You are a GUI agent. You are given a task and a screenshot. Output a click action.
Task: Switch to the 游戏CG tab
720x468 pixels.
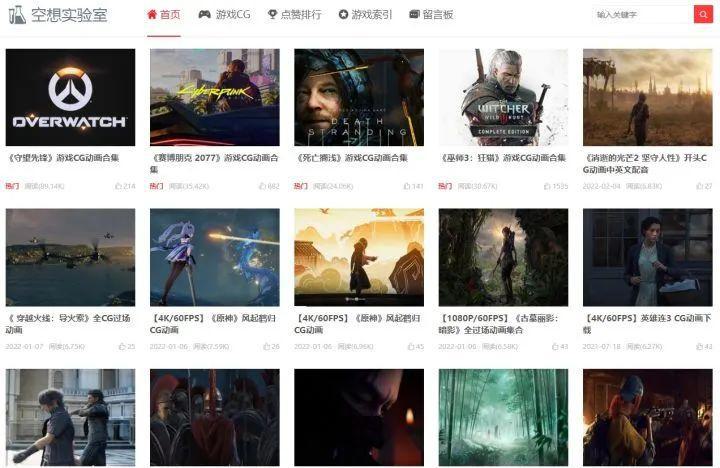(224, 15)
